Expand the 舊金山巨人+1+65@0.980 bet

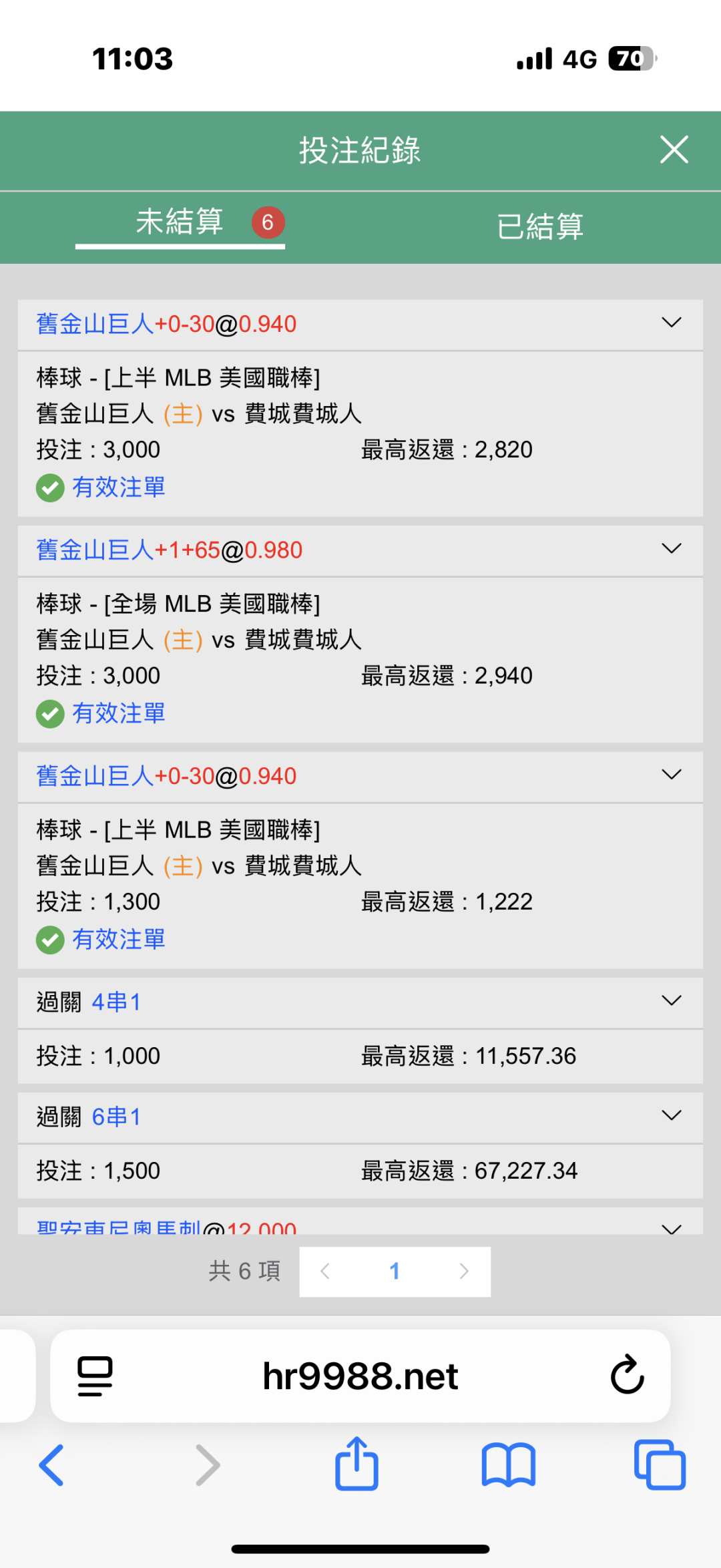point(671,549)
